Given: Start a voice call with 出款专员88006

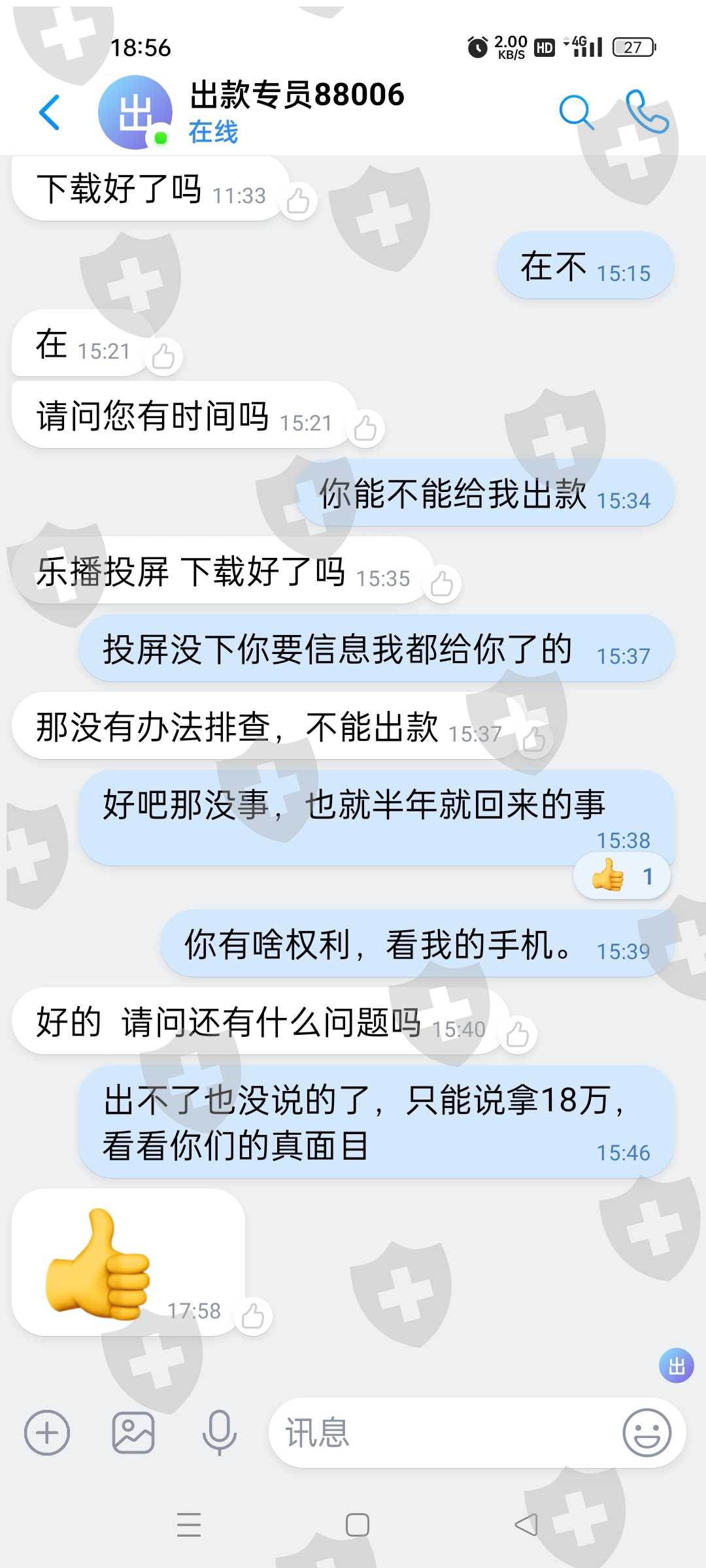Looking at the screenshot, I should point(647,111).
